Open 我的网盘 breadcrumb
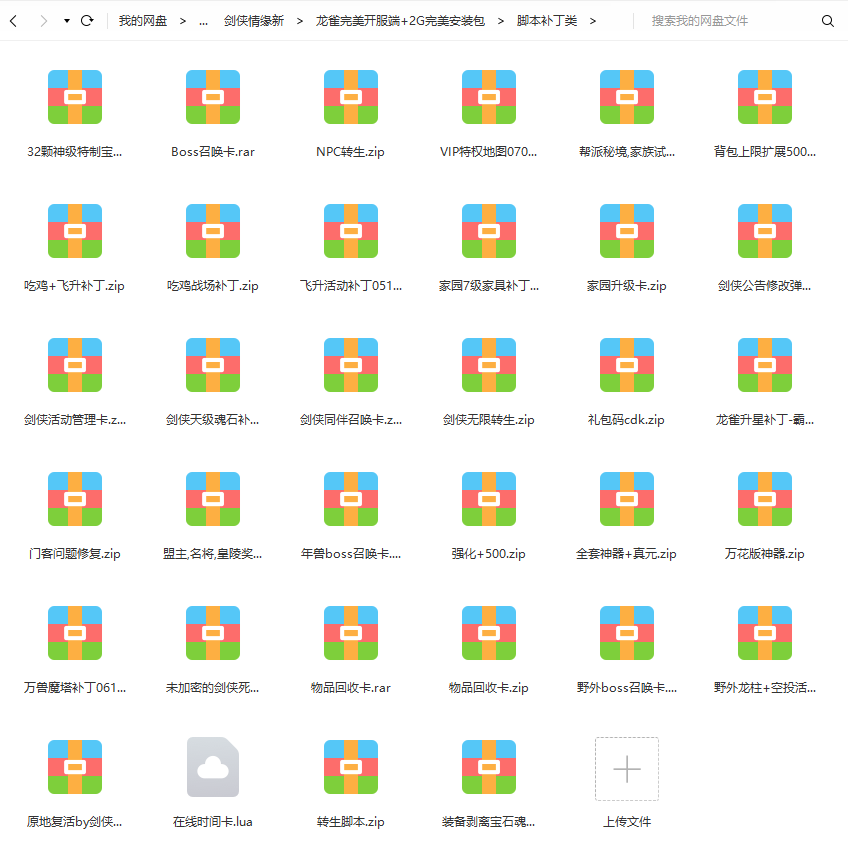 coord(143,21)
